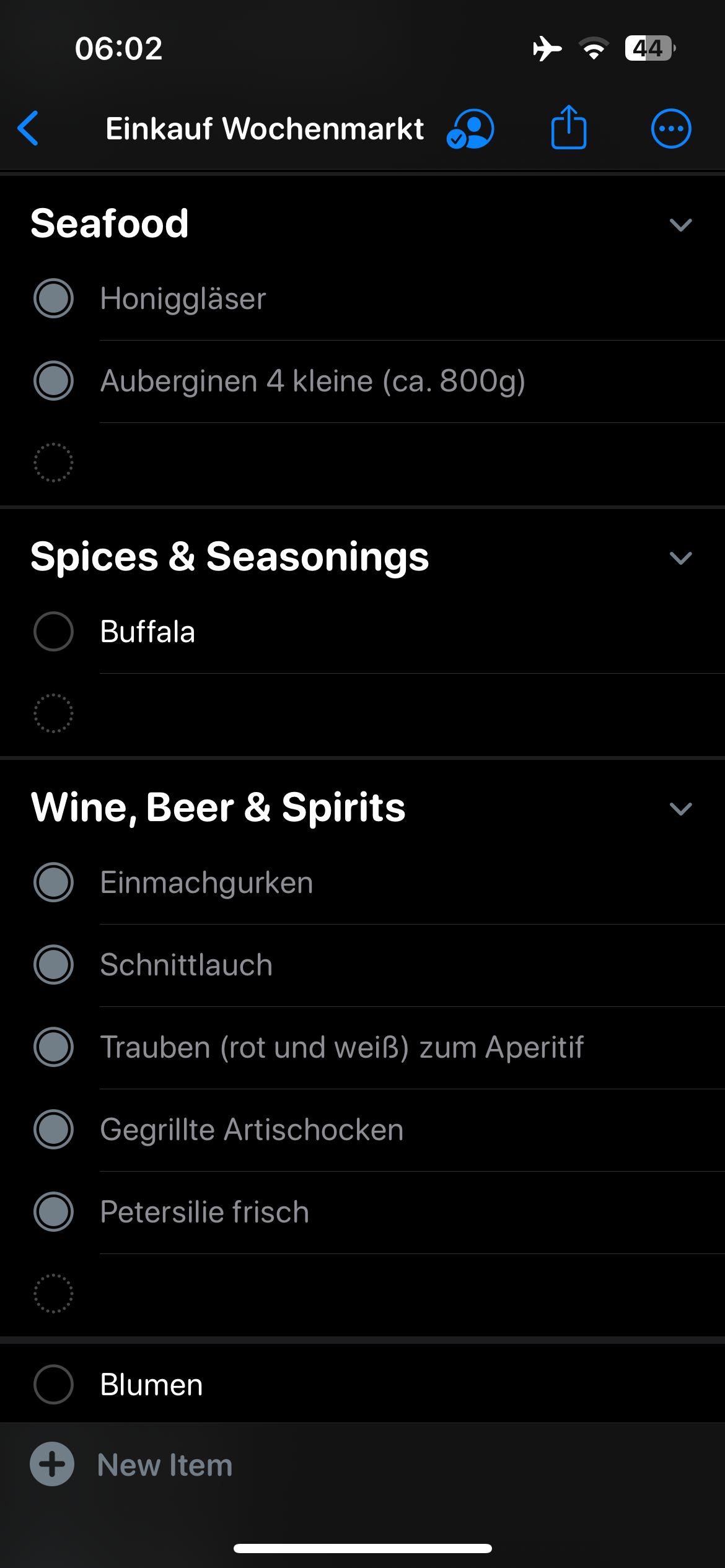
Task: Tap the empty row under Auberginen
Action: [362, 463]
